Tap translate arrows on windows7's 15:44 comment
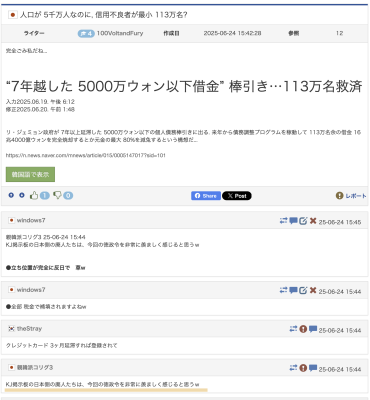Viewport: 370px width, 400px height. [x=283, y=290]
